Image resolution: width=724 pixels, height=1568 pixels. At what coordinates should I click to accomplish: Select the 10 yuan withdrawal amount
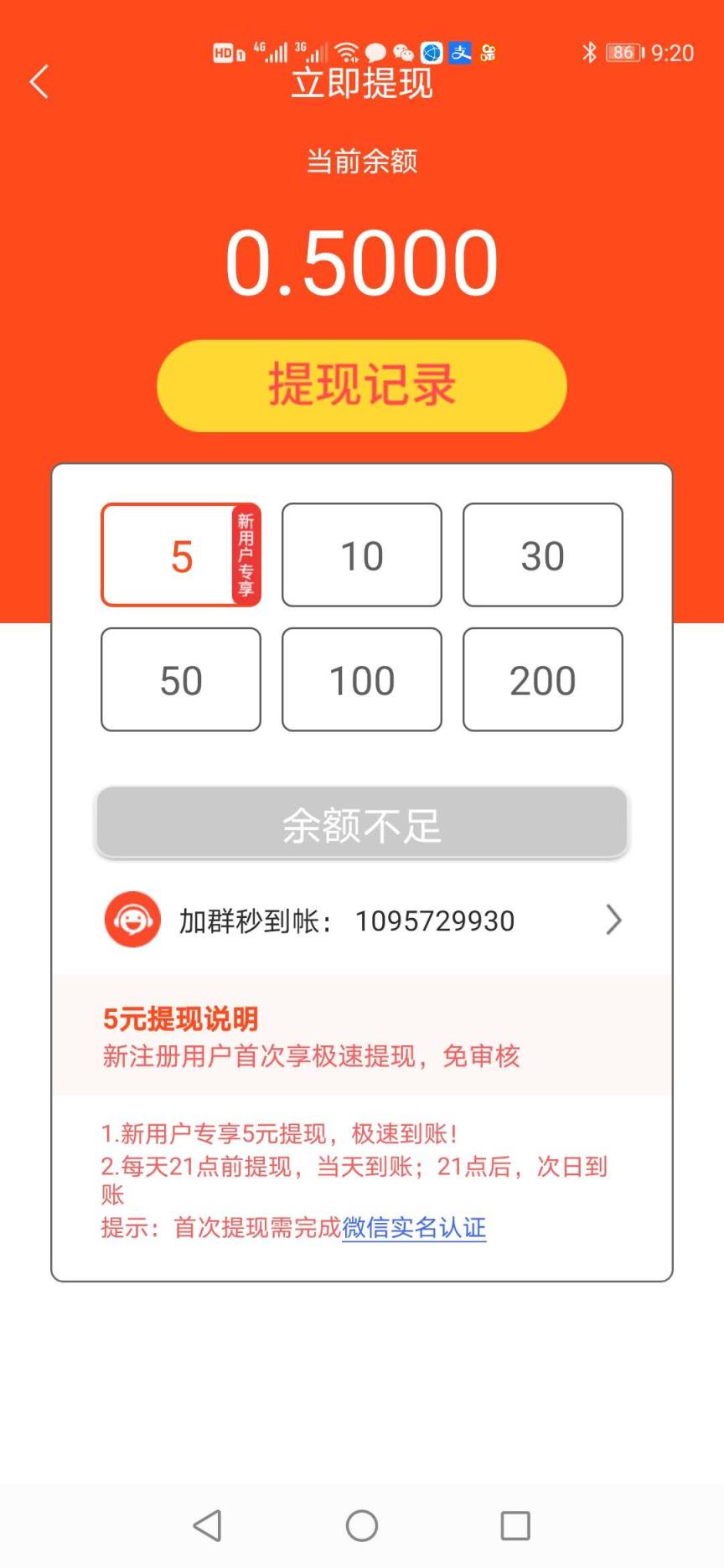(x=361, y=554)
